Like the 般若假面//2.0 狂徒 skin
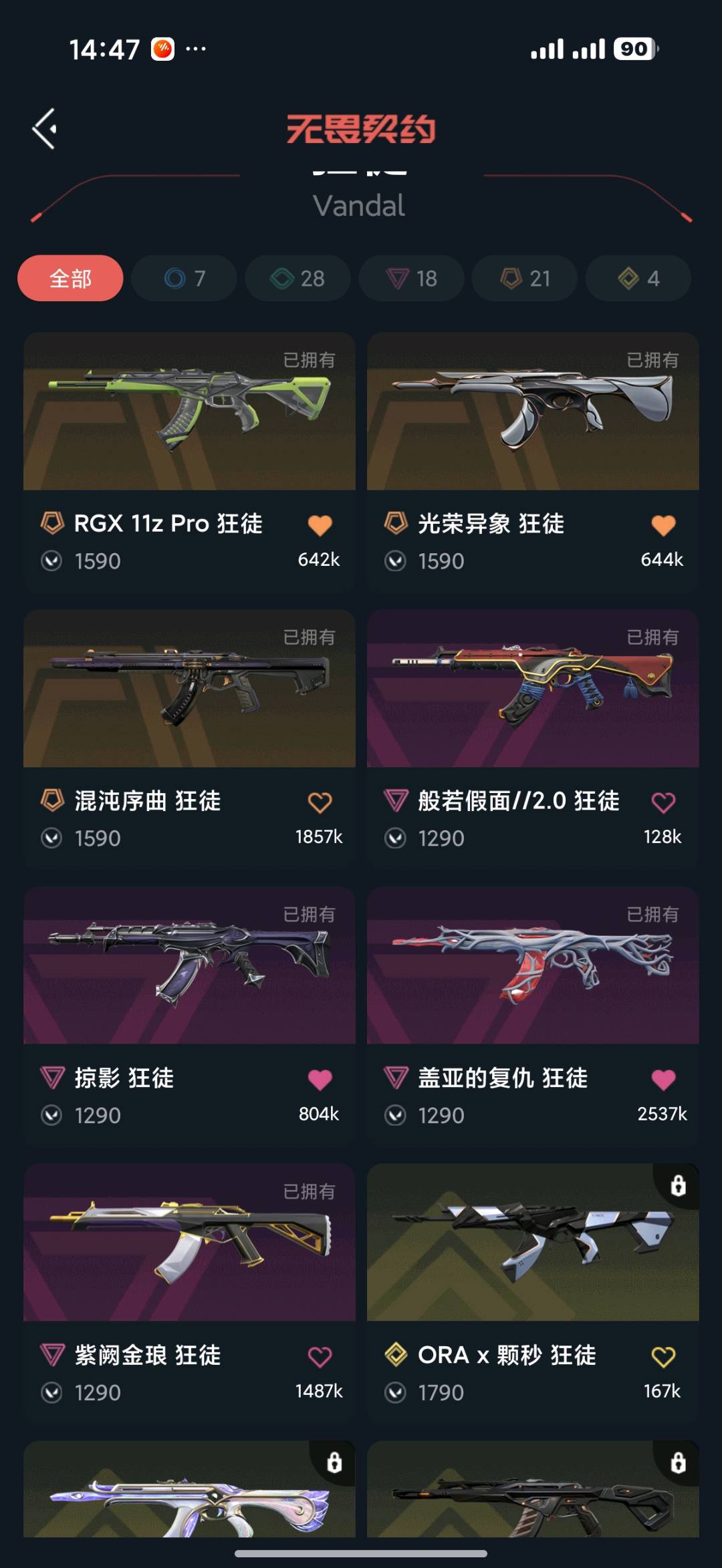 (x=663, y=802)
